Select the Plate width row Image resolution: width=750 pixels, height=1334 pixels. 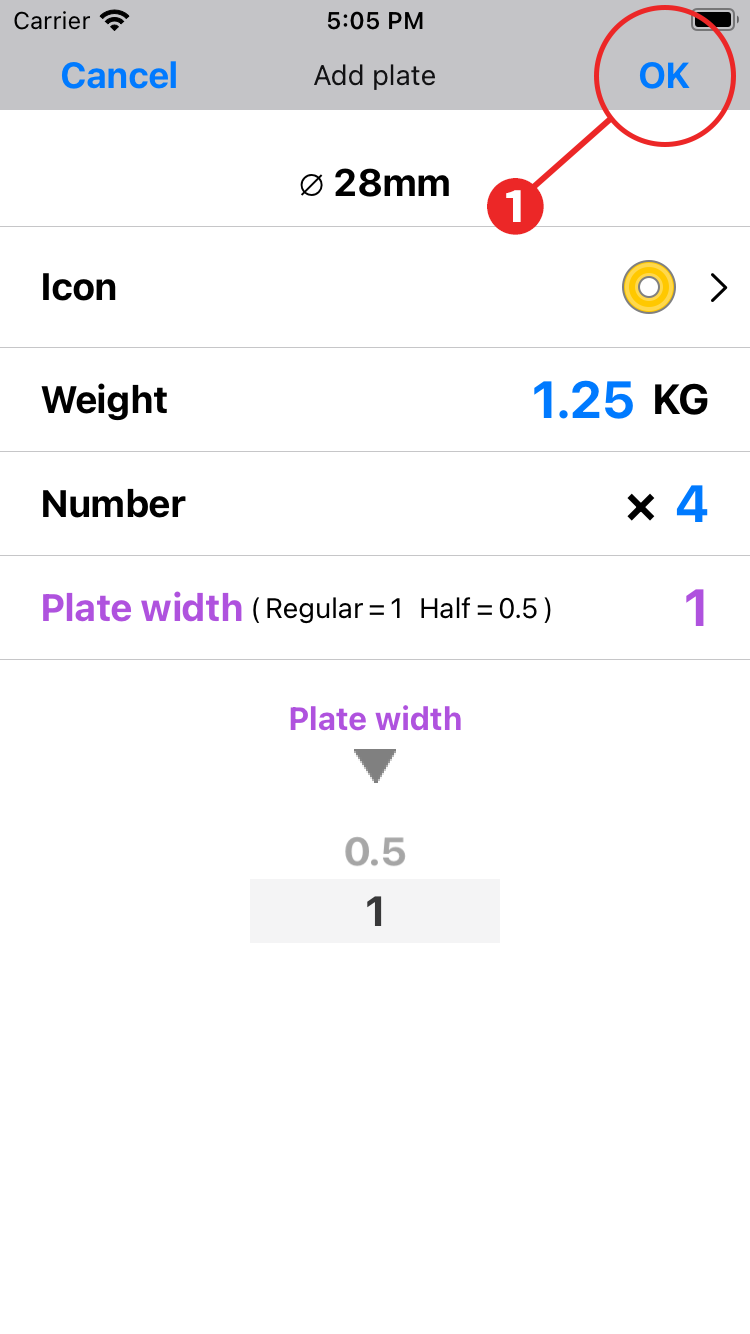tap(375, 608)
